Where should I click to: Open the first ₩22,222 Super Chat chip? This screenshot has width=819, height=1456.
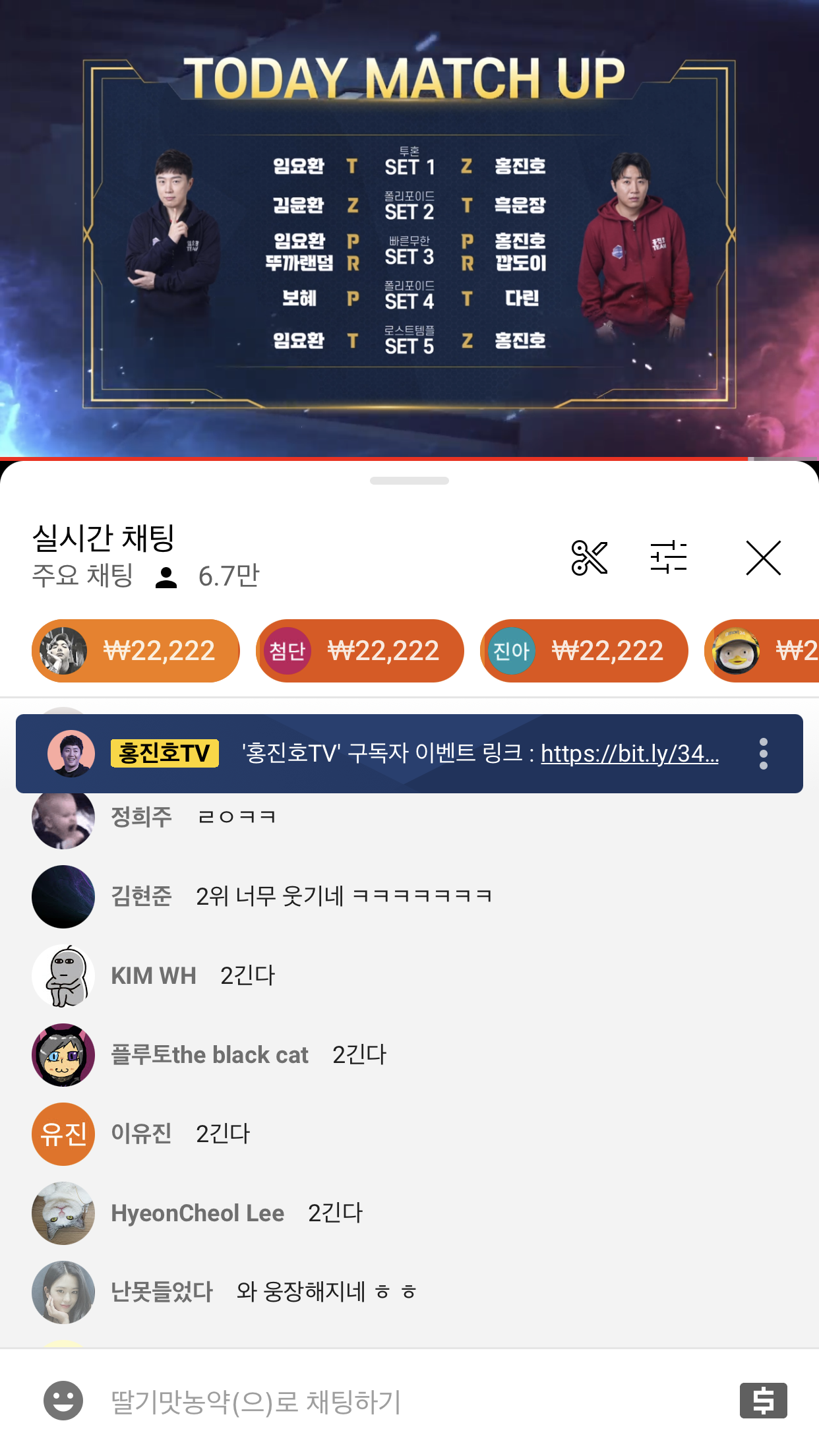point(135,651)
